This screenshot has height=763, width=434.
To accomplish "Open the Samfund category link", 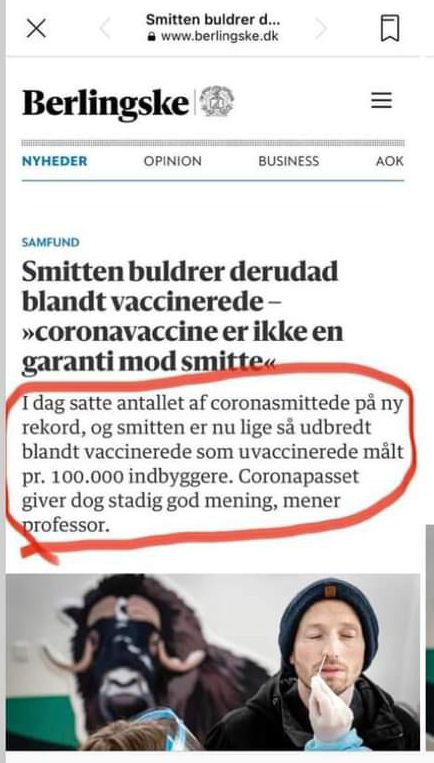I will point(50,242).
